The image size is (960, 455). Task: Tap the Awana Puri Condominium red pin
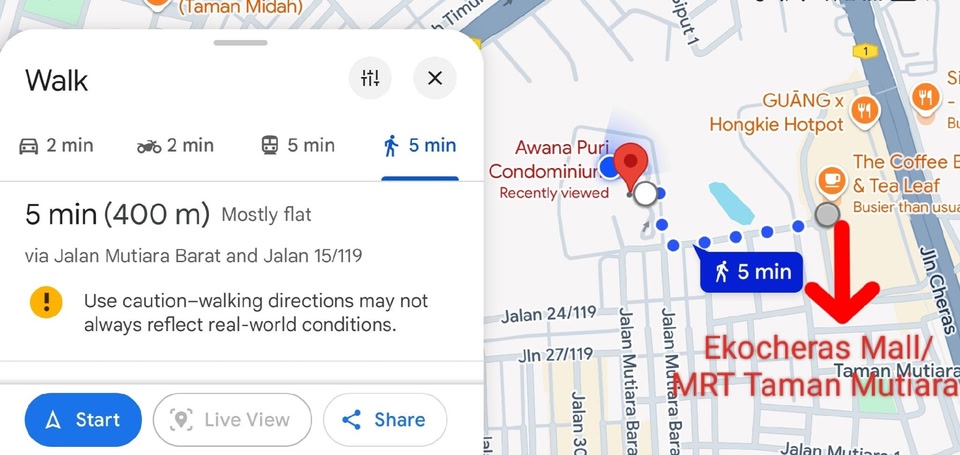tap(631, 164)
